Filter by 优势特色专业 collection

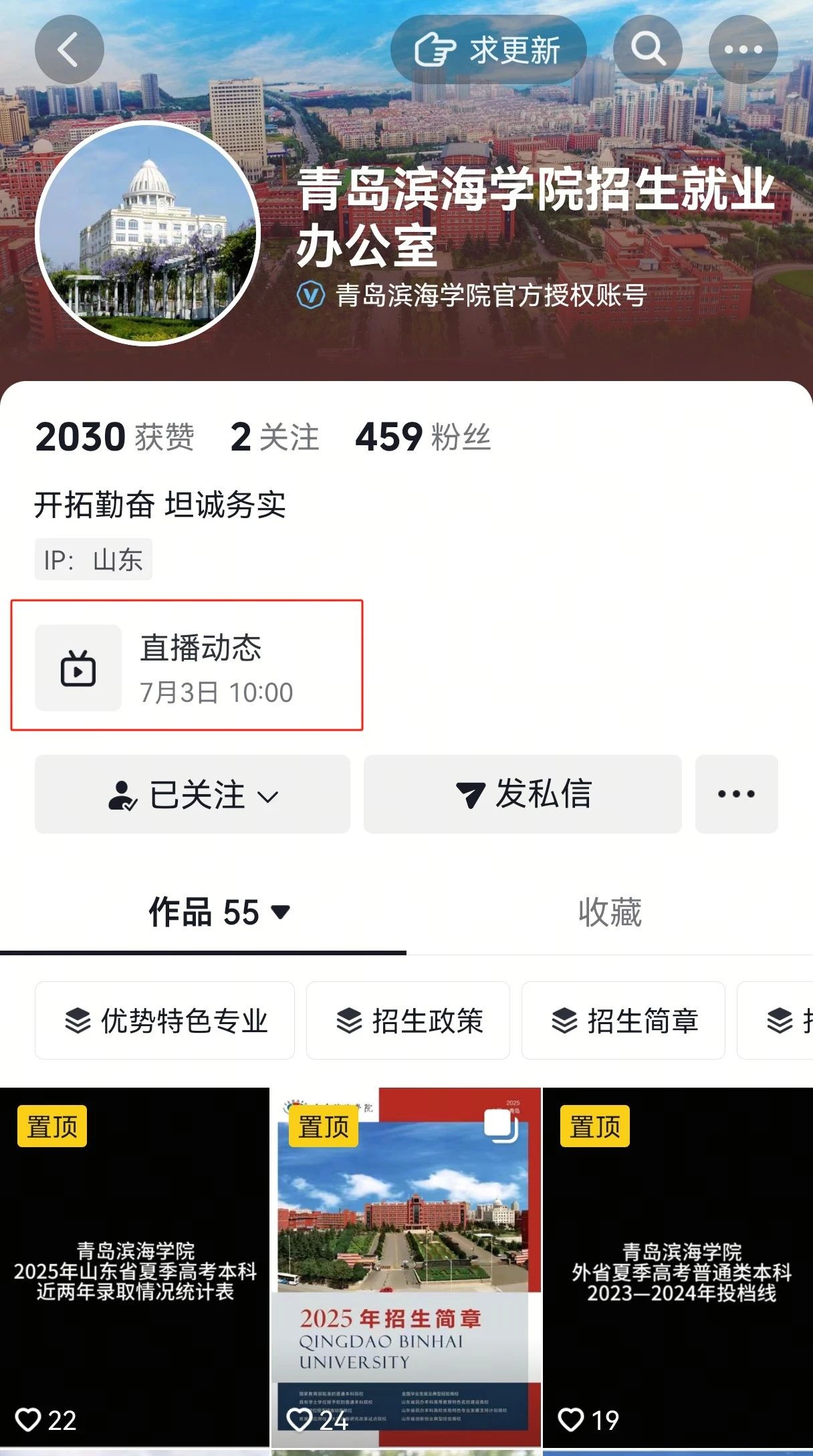[x=164, y=1021]
